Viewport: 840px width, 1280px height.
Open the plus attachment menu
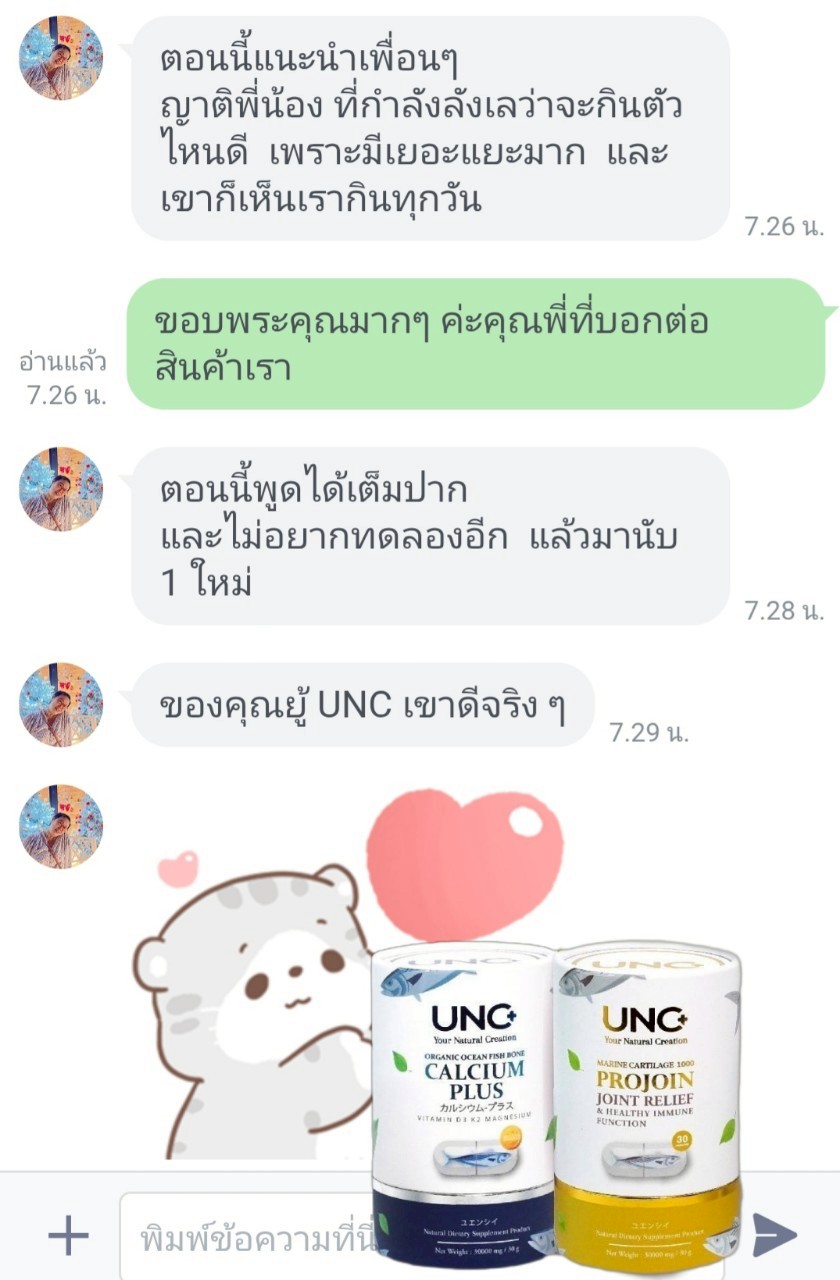[x=68, y=1237]
